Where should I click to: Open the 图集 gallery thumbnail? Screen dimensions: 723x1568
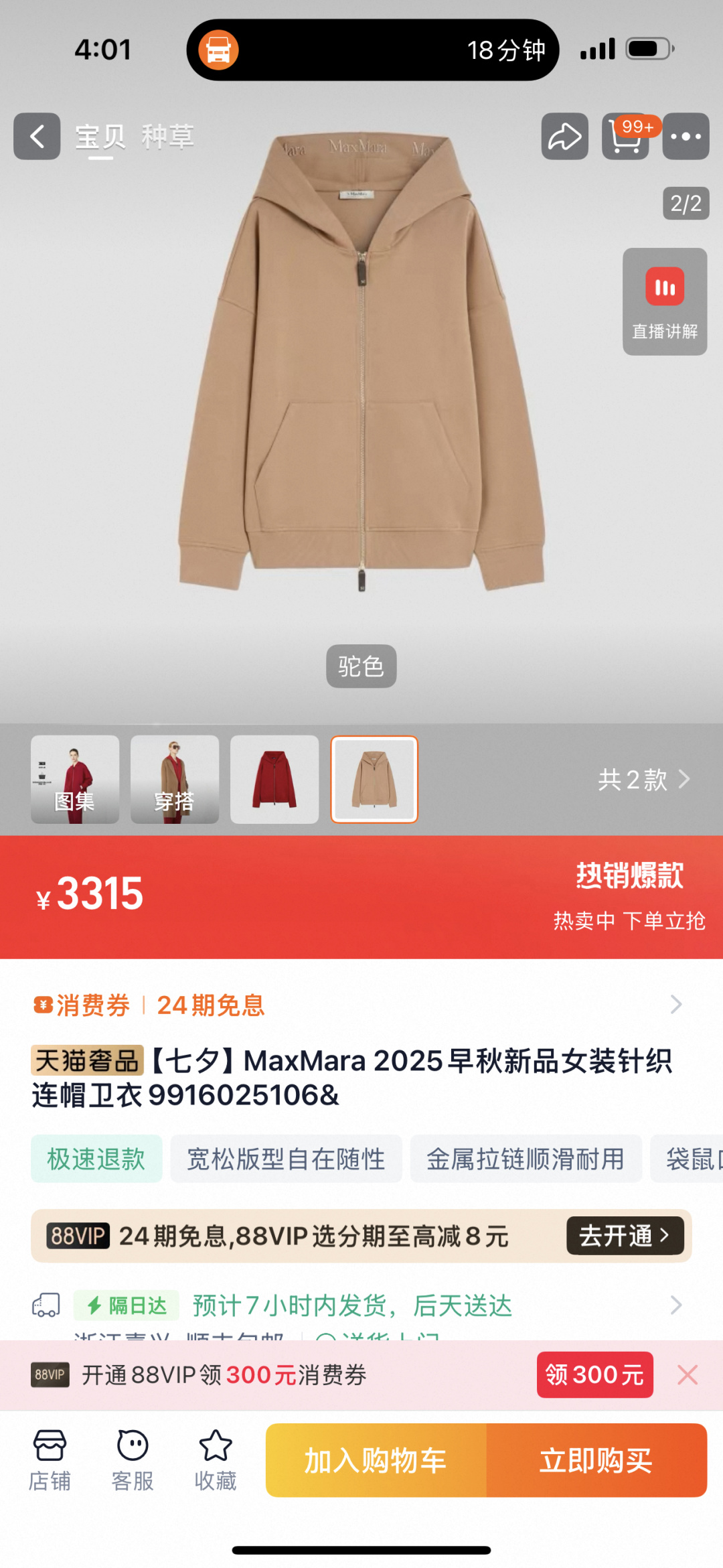pyautogui.click(x=75, y=779)
